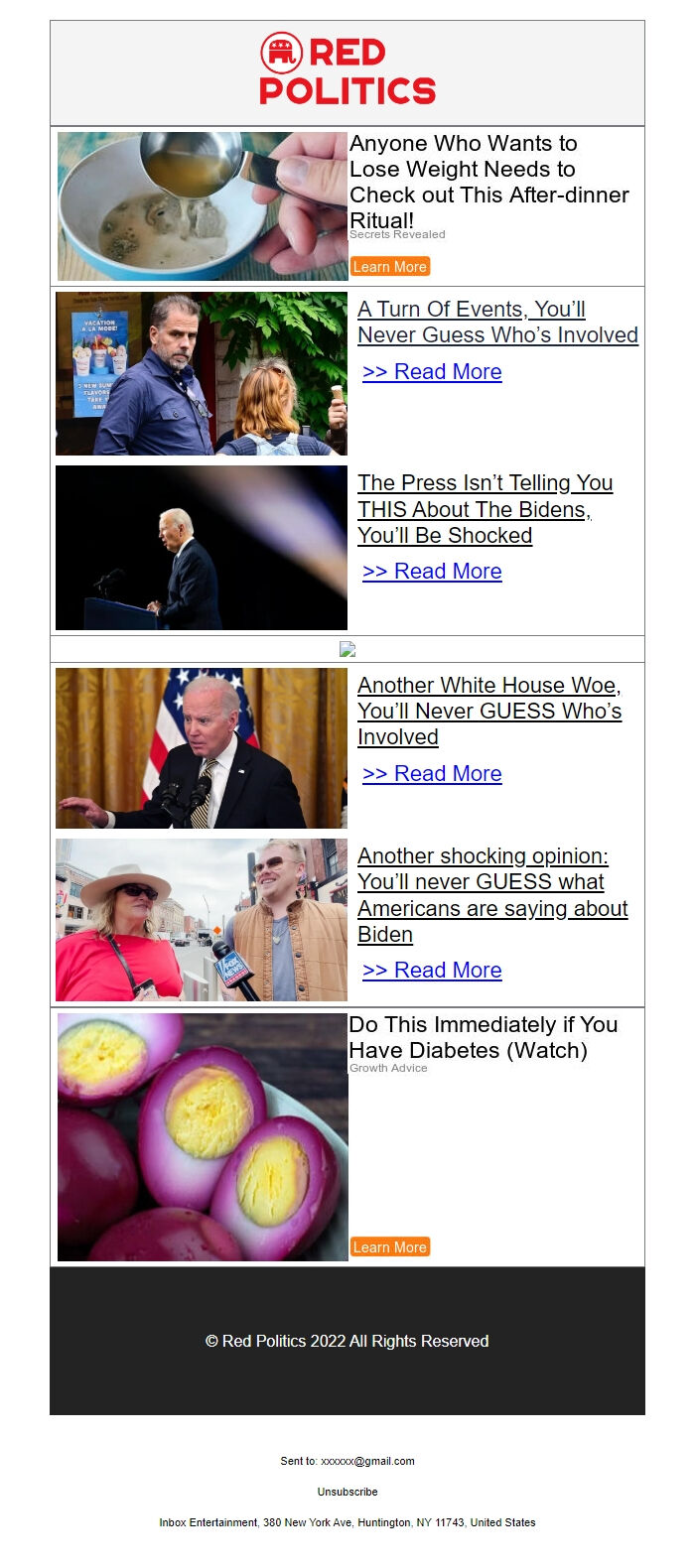This screenshot has width=695, height=1568.
Task: Open the 'Another White House Woe' headline
Action: click(488, 711)
